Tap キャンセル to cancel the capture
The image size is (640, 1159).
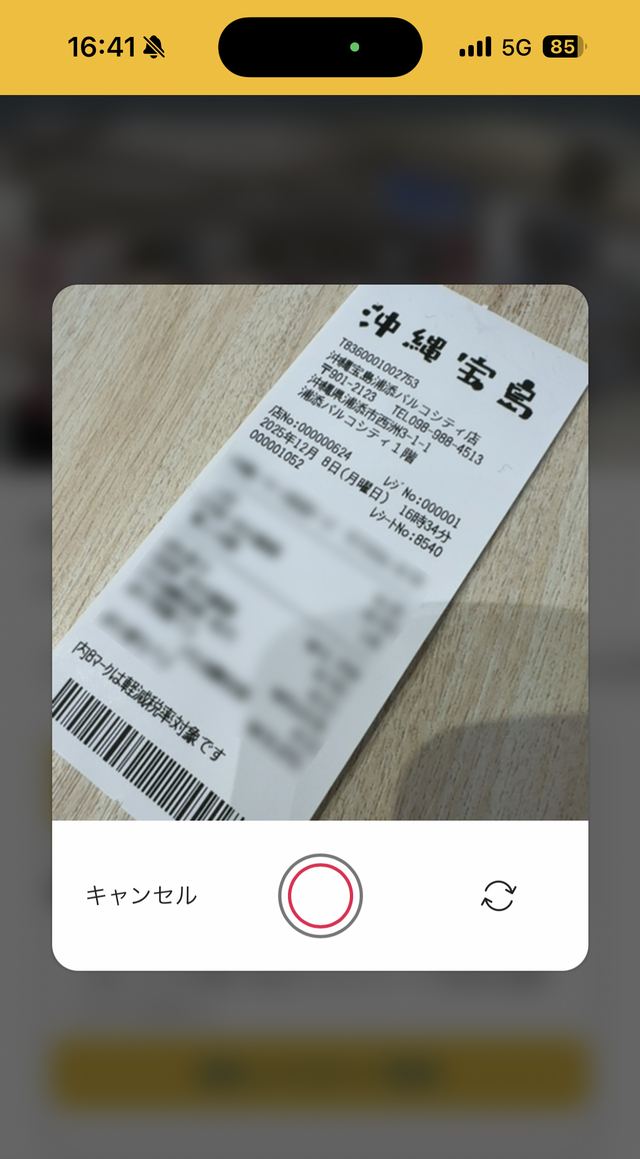[x=141, y=896]
